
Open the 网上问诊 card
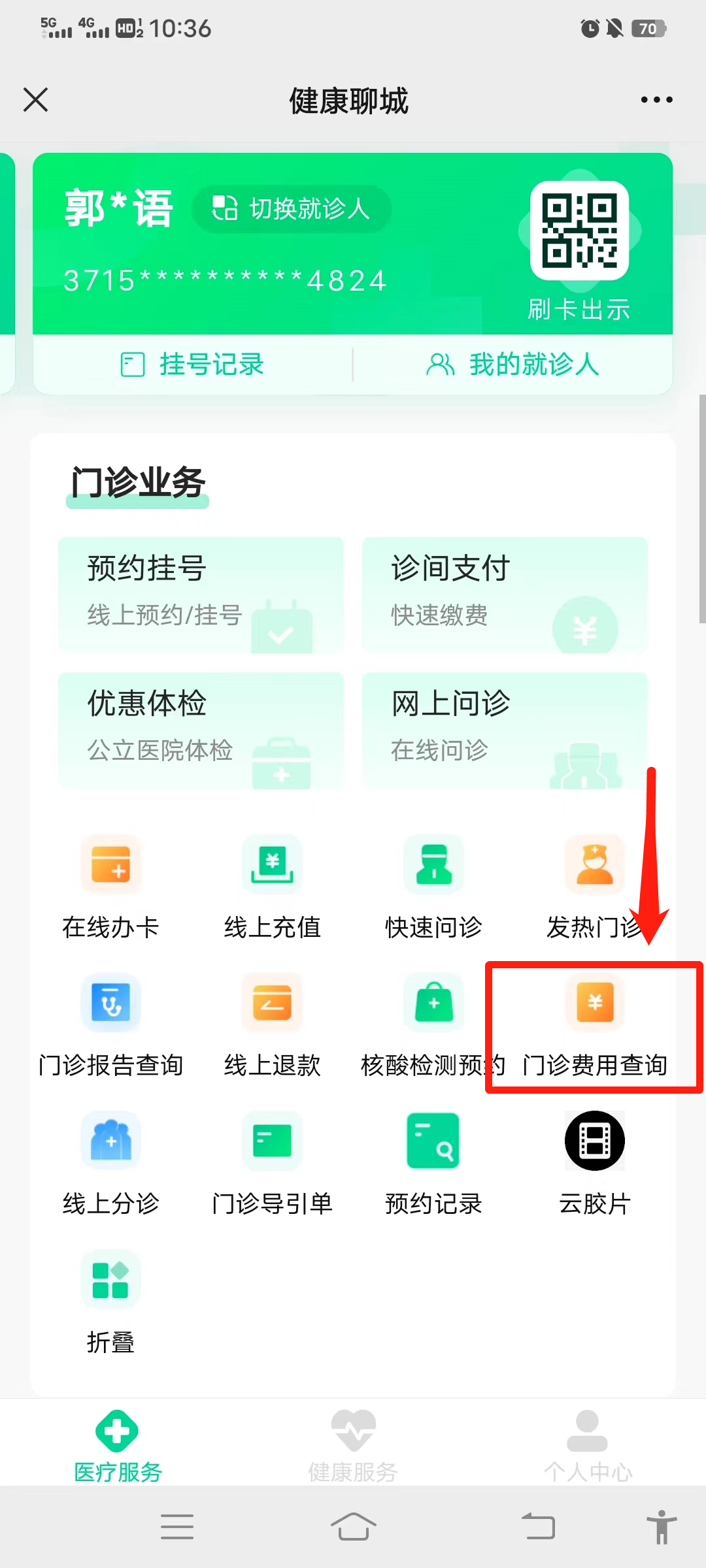(505, 730)
